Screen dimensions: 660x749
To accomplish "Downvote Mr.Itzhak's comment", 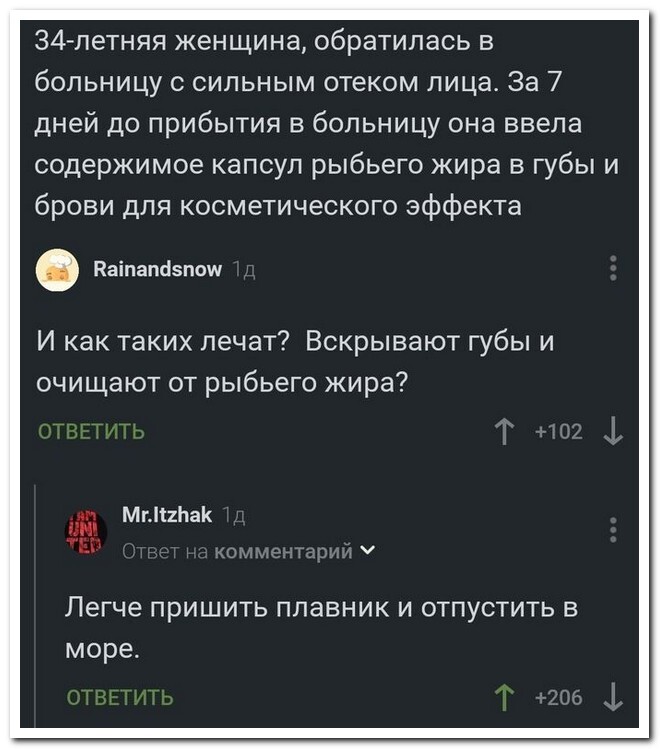I will [x=612, y=697].
